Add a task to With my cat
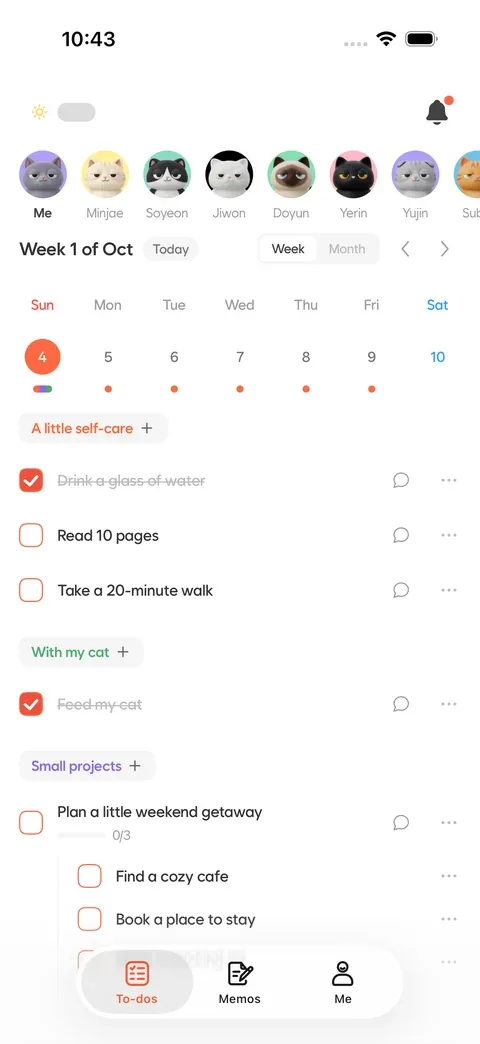The height and width of the screenshot is (1044, 480). coord(123,652)
